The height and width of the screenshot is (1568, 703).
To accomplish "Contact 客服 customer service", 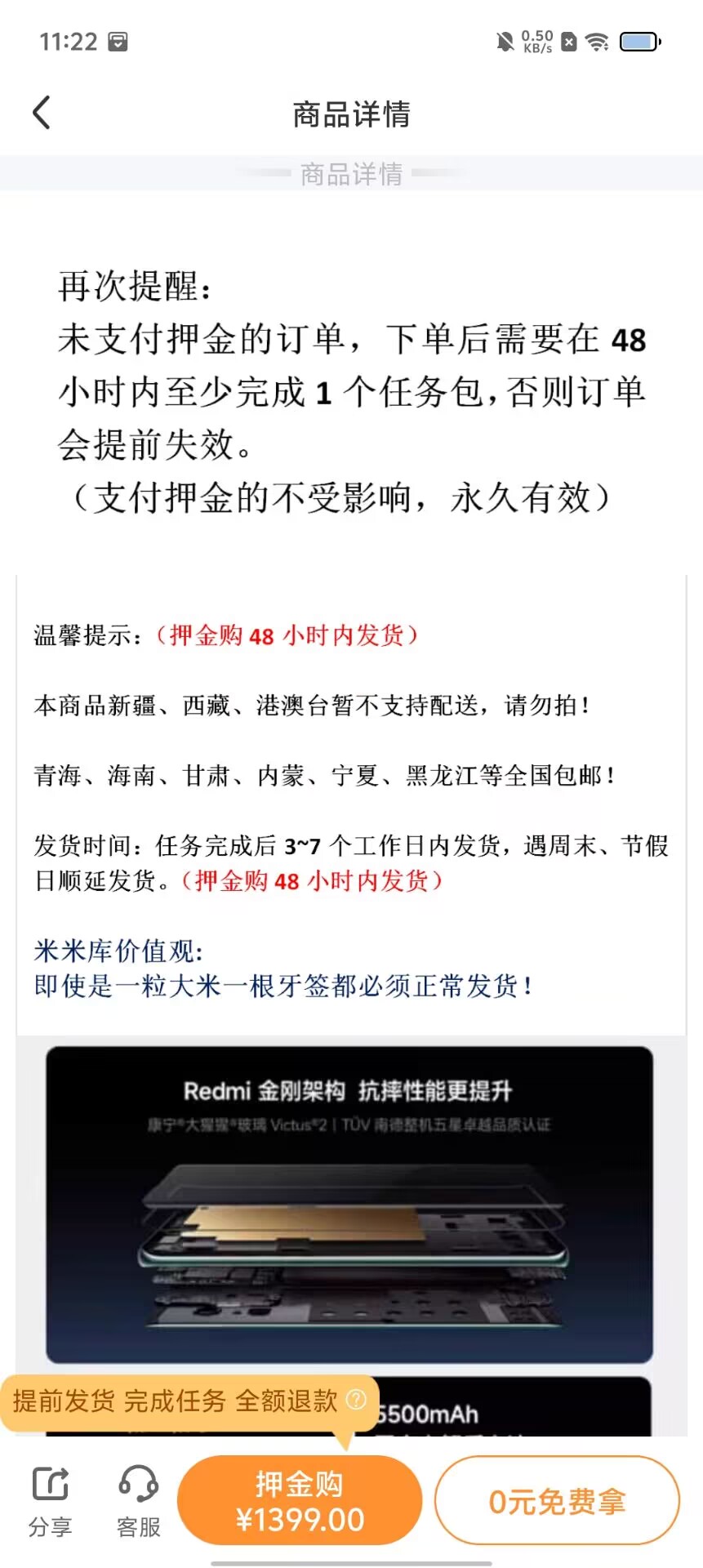I will pyautogui.click(x=138, y=1501).
